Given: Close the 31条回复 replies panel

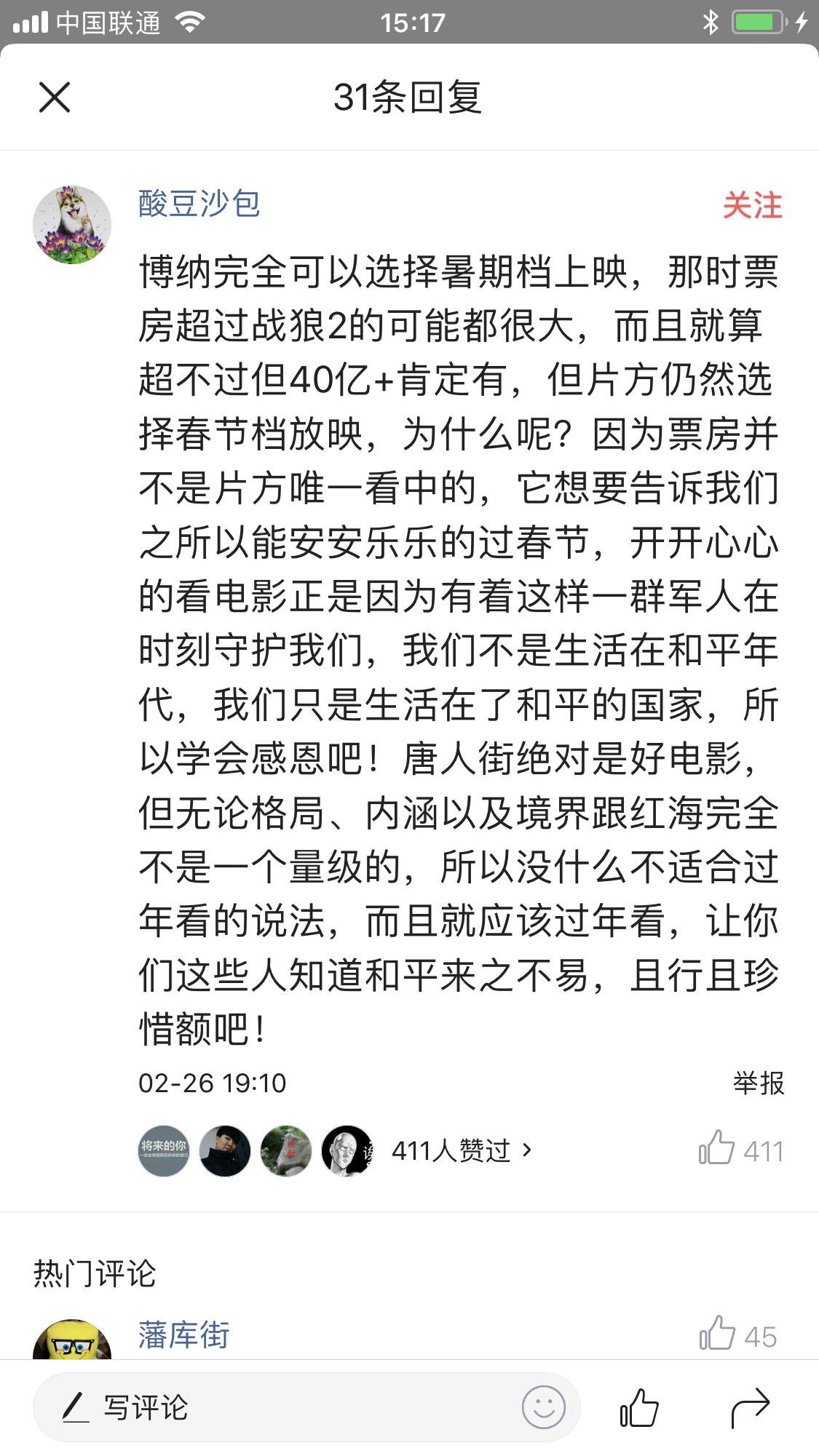Looking at the screenshot, I should tap(55, 98).
